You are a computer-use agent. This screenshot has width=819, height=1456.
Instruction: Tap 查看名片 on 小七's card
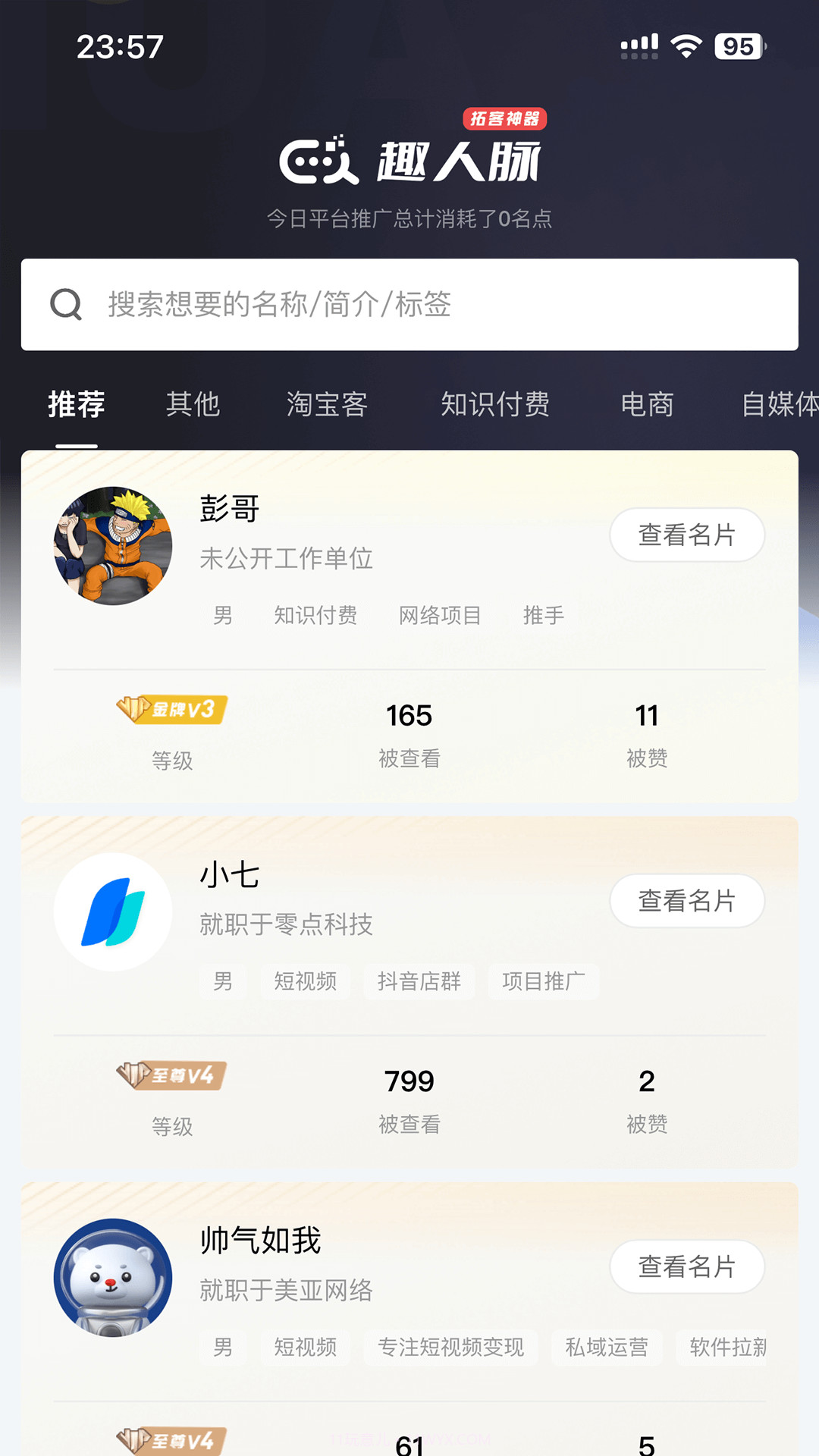click(687, 901)
